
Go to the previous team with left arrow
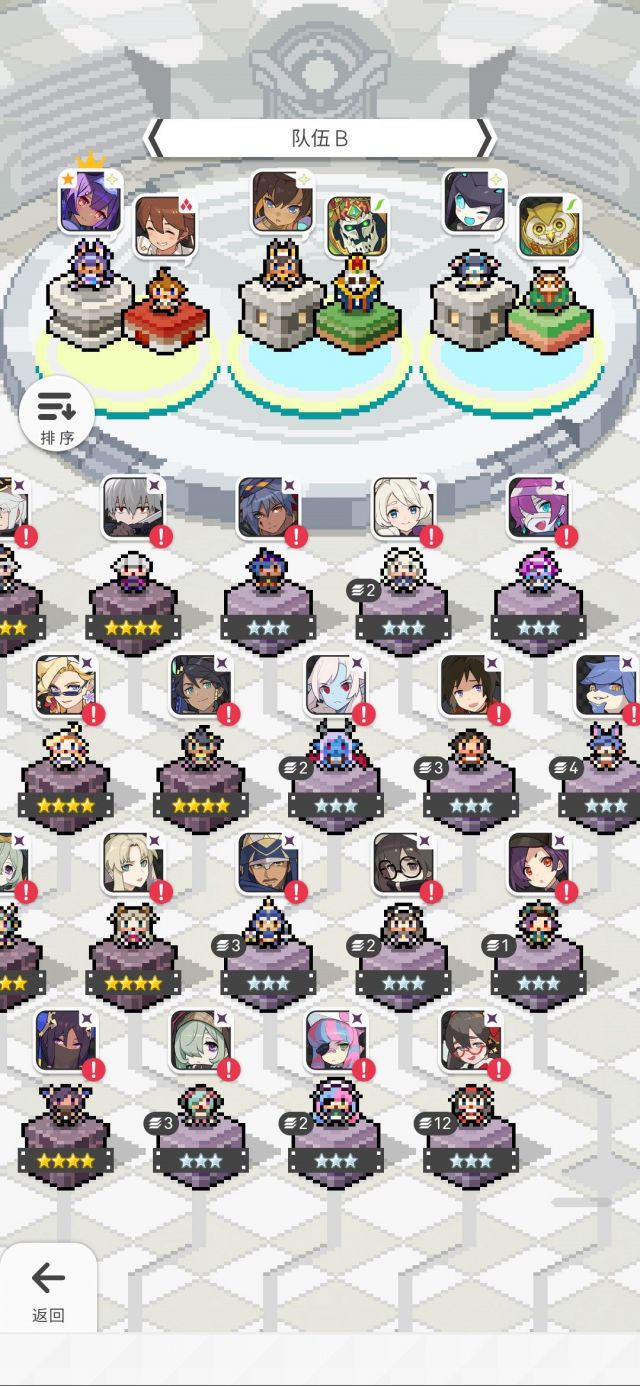[155, 138]
